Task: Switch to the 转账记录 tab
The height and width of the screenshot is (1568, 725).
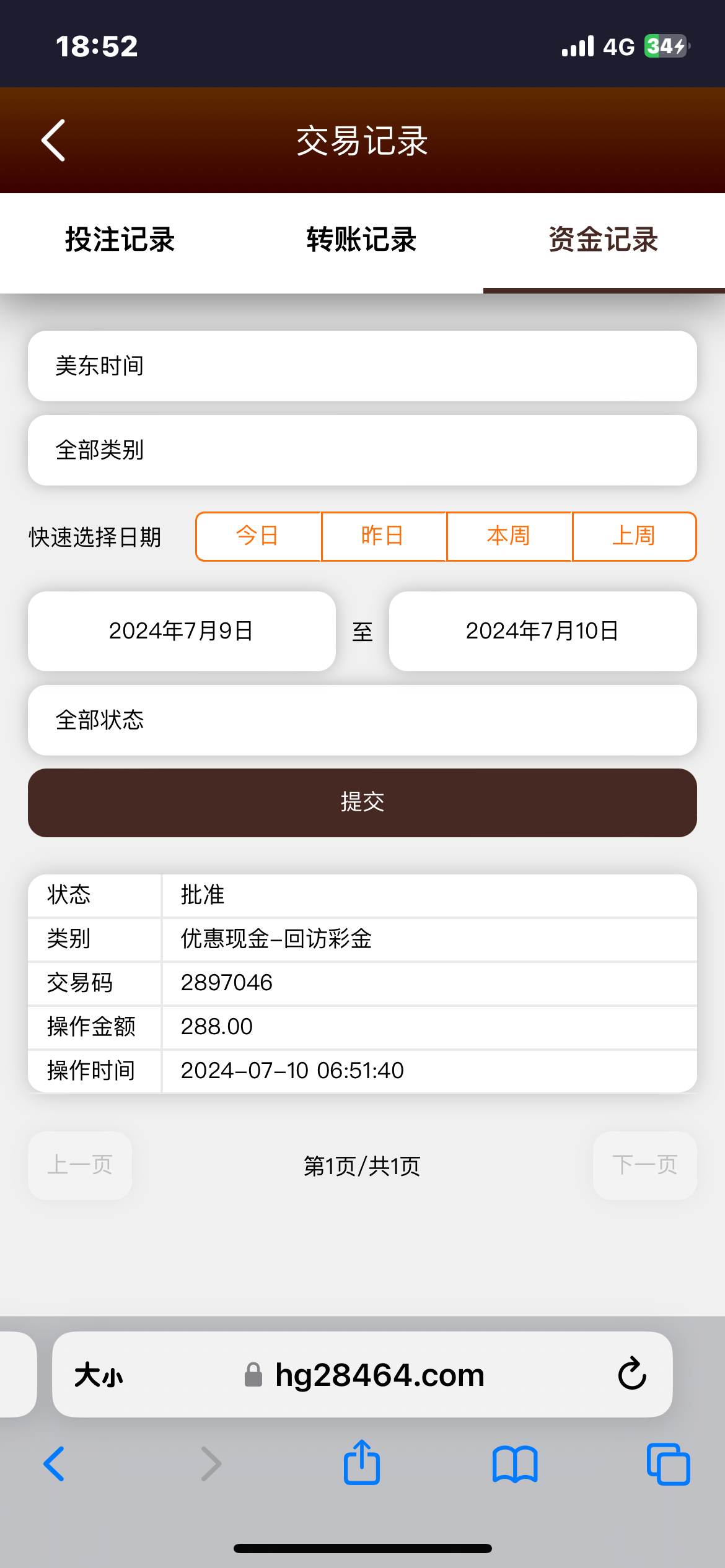Action: pos(362,240)
